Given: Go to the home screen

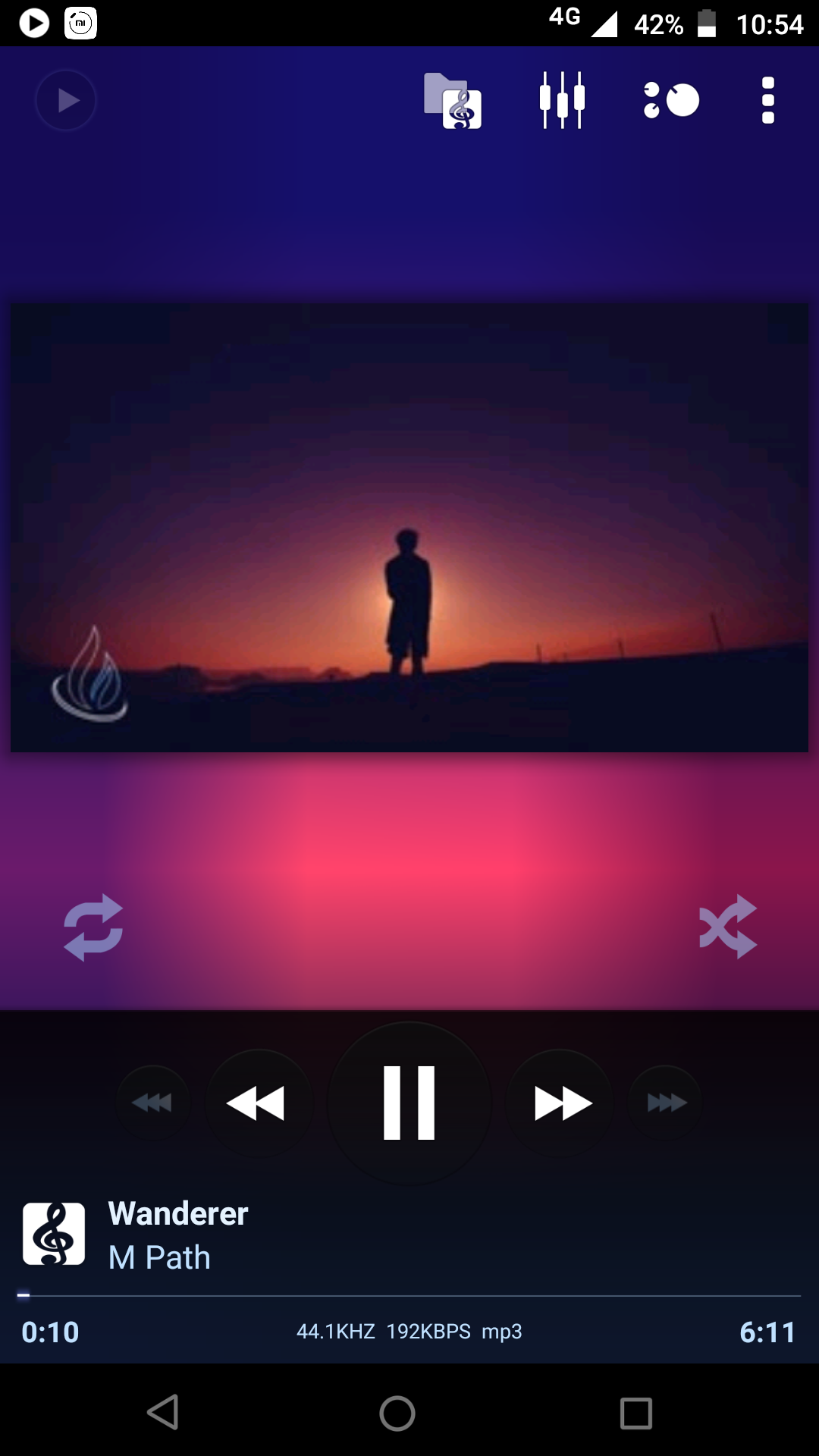Looking at the screenshot, I should [397, 1413].
